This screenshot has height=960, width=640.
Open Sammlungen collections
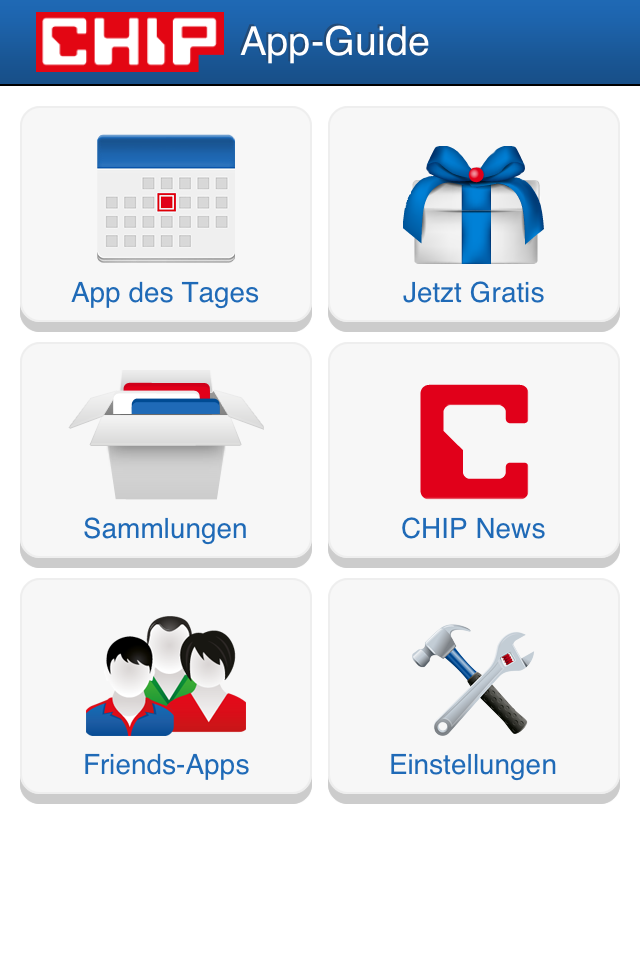pos(166,452)
